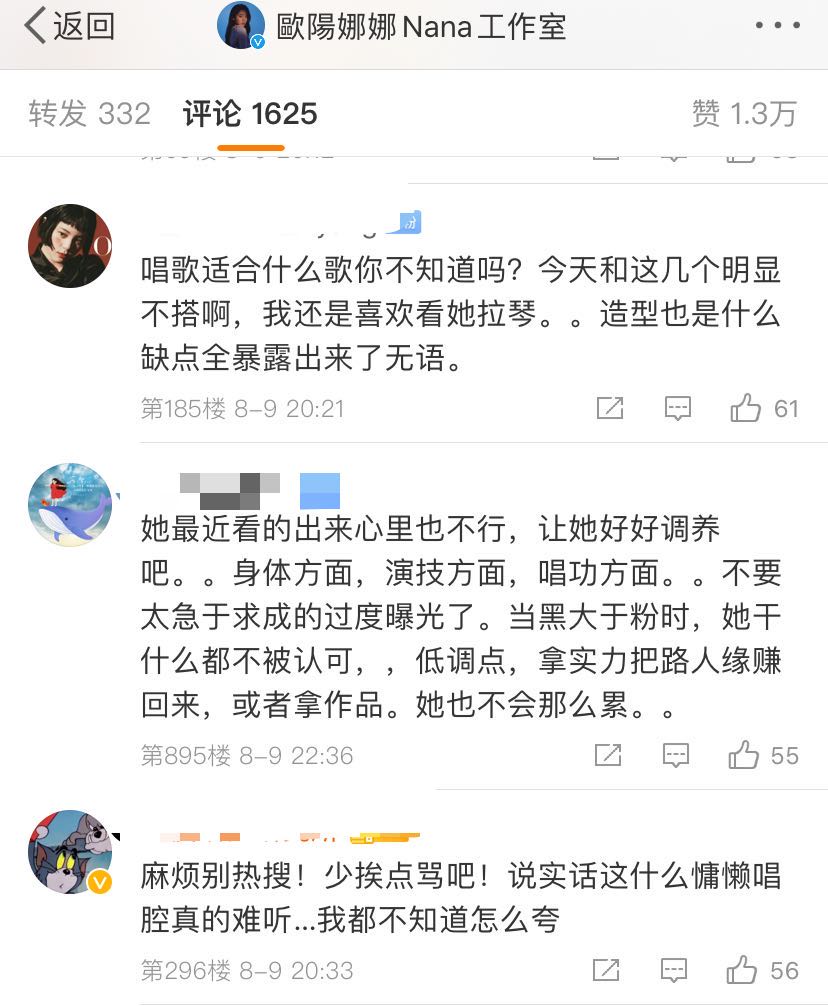Repost the 第296楼 comment
The width and height of the screenshot is (828, 1006).
pyautogui.click(x=609, y=969)
